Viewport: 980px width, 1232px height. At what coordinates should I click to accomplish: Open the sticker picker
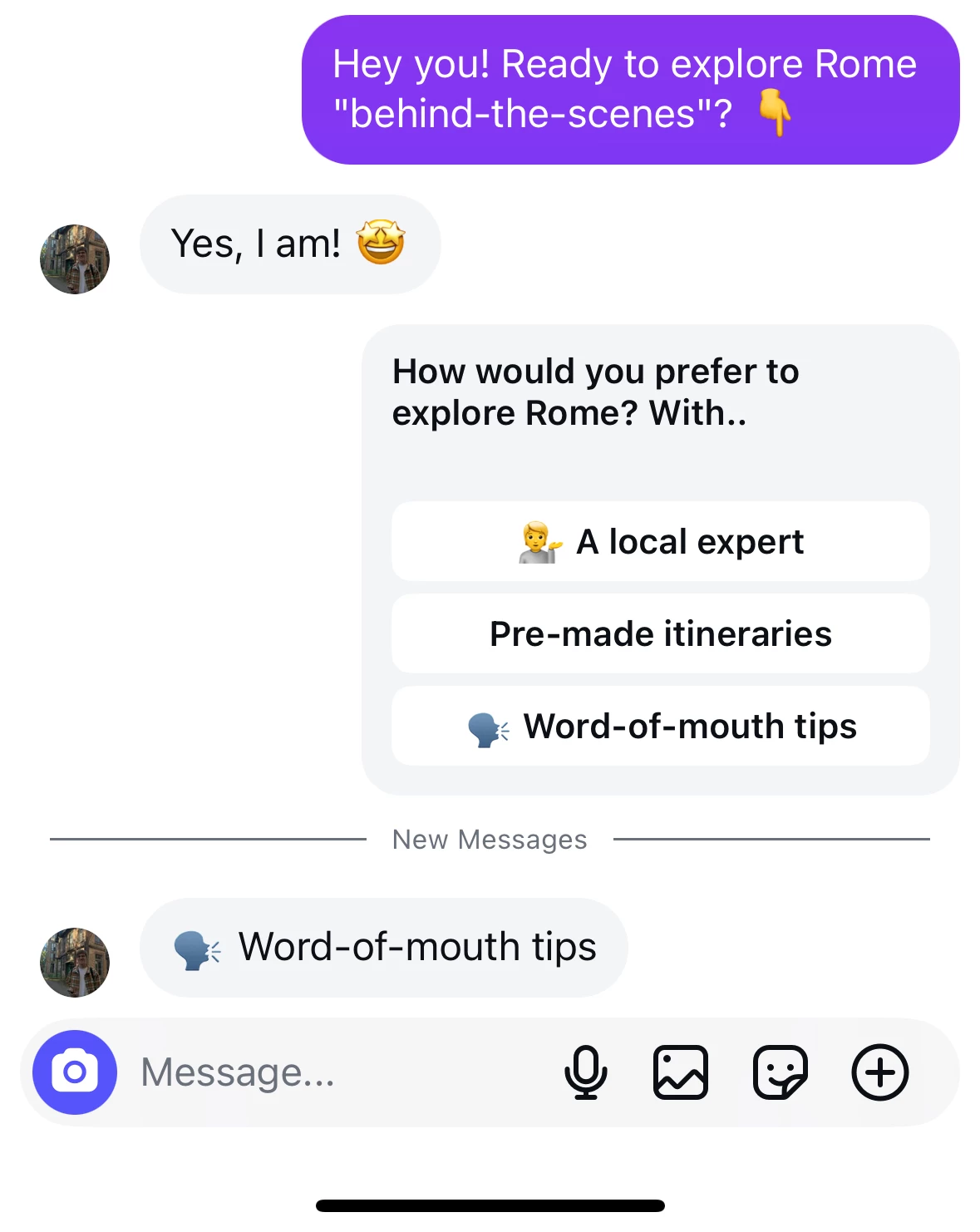(x=780, y=1072)
